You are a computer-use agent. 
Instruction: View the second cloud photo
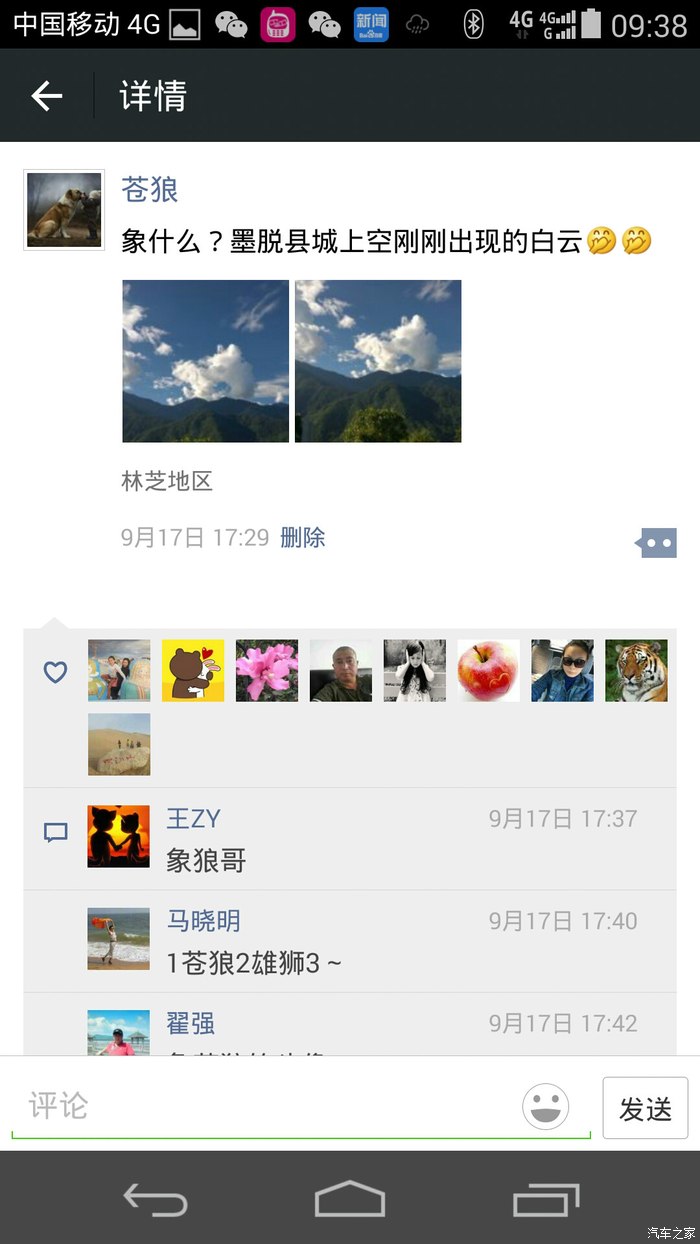(378, 361)
